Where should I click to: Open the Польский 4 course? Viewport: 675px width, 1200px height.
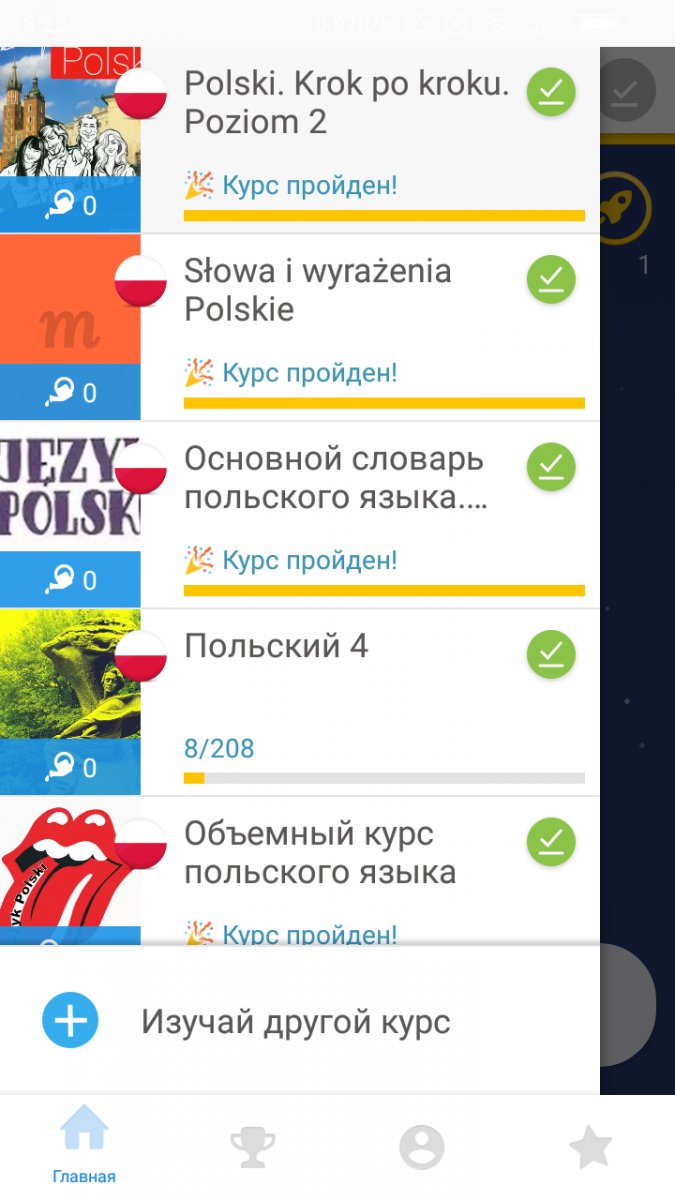(x=276, y=646)
